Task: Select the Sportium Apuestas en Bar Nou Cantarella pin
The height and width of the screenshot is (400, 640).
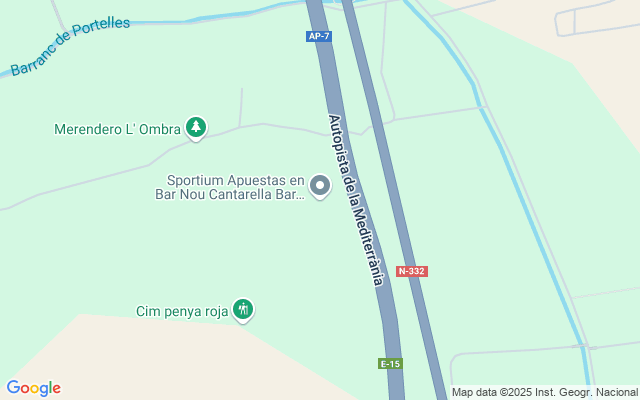Action: (320, 185)
